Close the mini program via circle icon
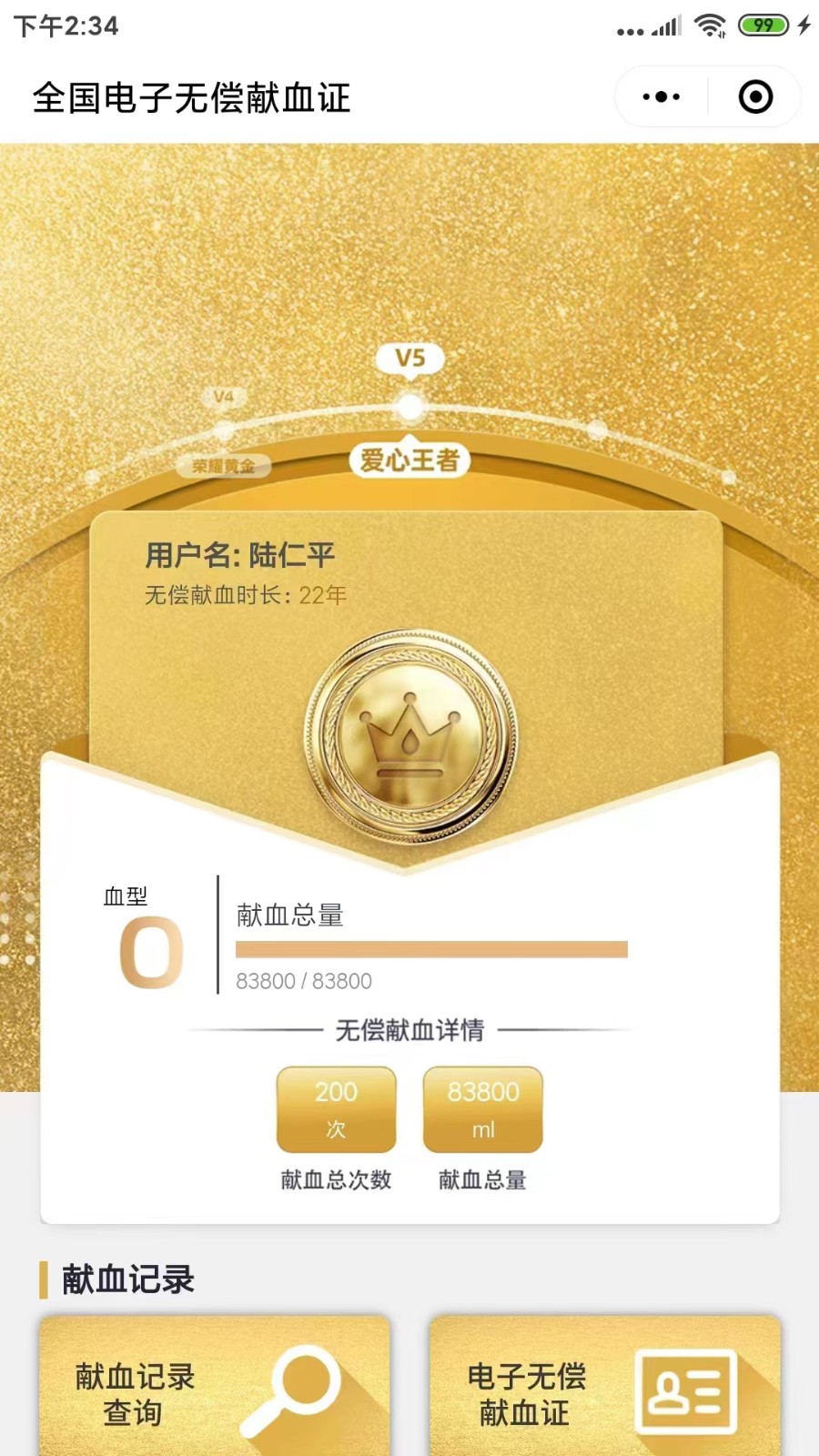 tap(755, 96)
